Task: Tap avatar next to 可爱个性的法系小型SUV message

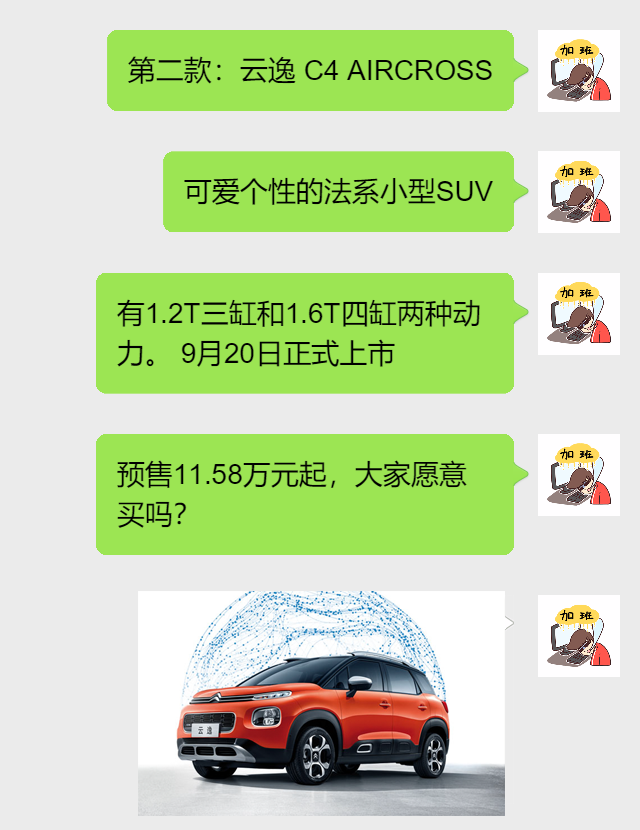Action: tap(578, 192)
